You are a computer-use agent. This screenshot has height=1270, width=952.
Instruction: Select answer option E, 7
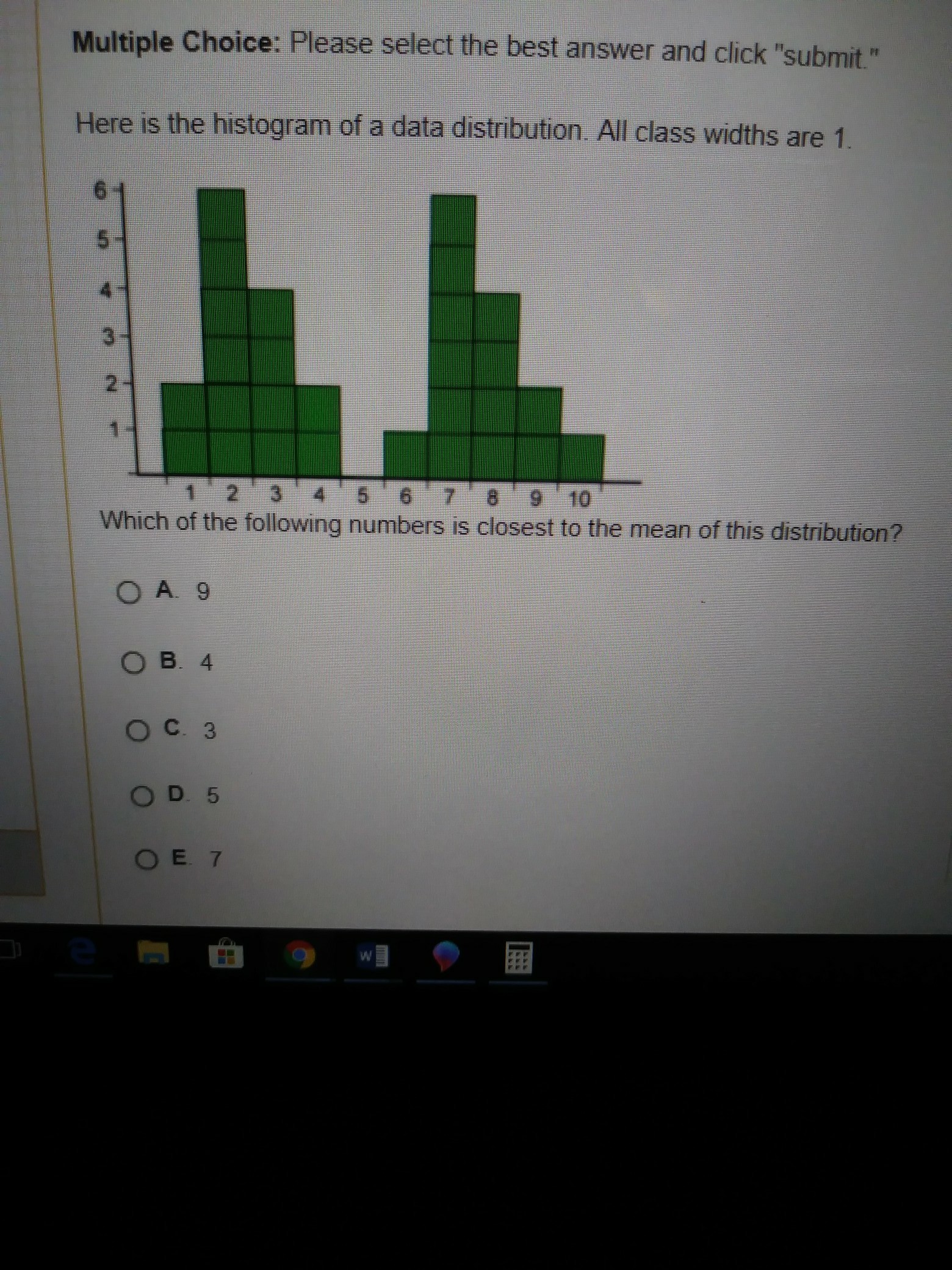146,860
